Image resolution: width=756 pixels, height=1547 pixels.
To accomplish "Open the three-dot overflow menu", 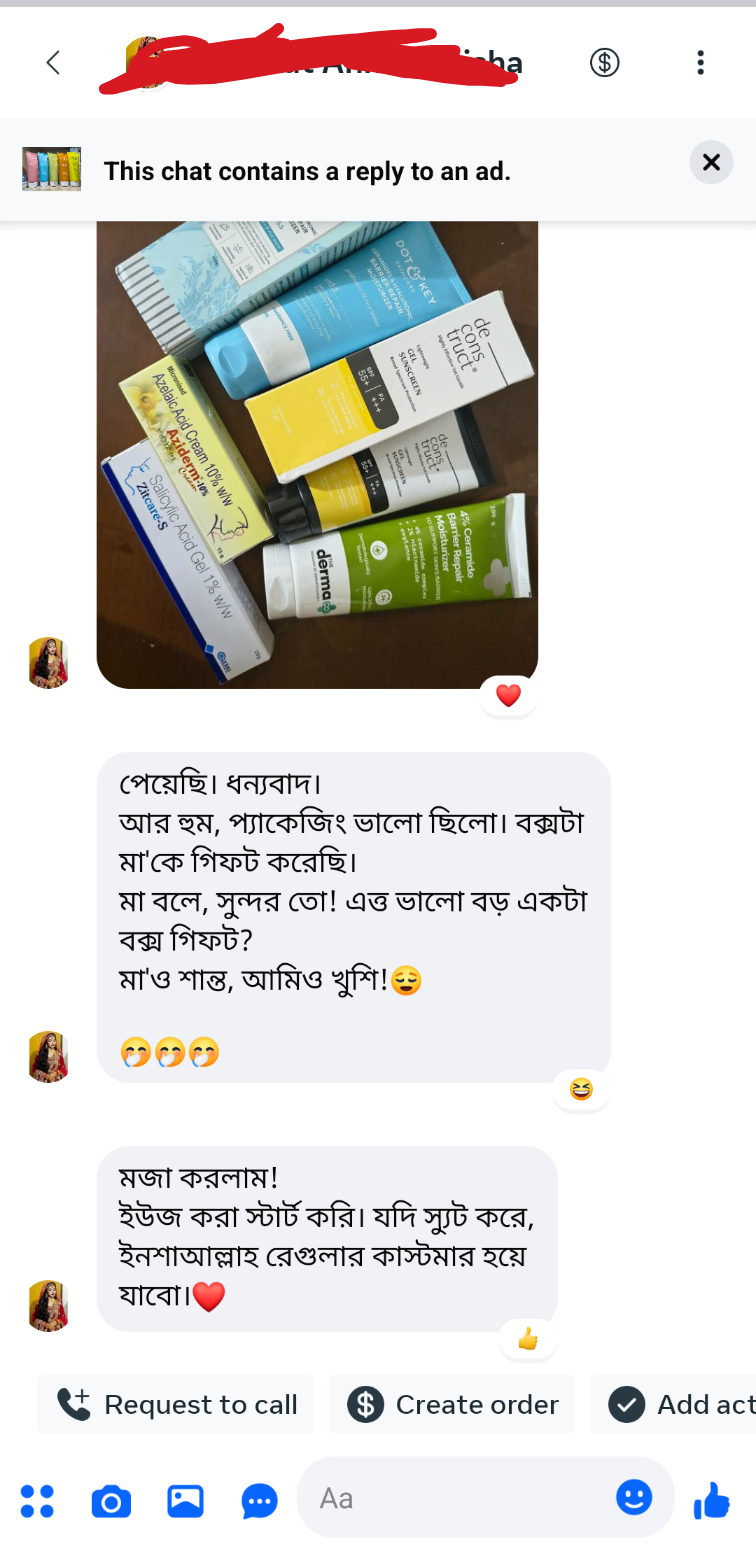I will [700, 63].
